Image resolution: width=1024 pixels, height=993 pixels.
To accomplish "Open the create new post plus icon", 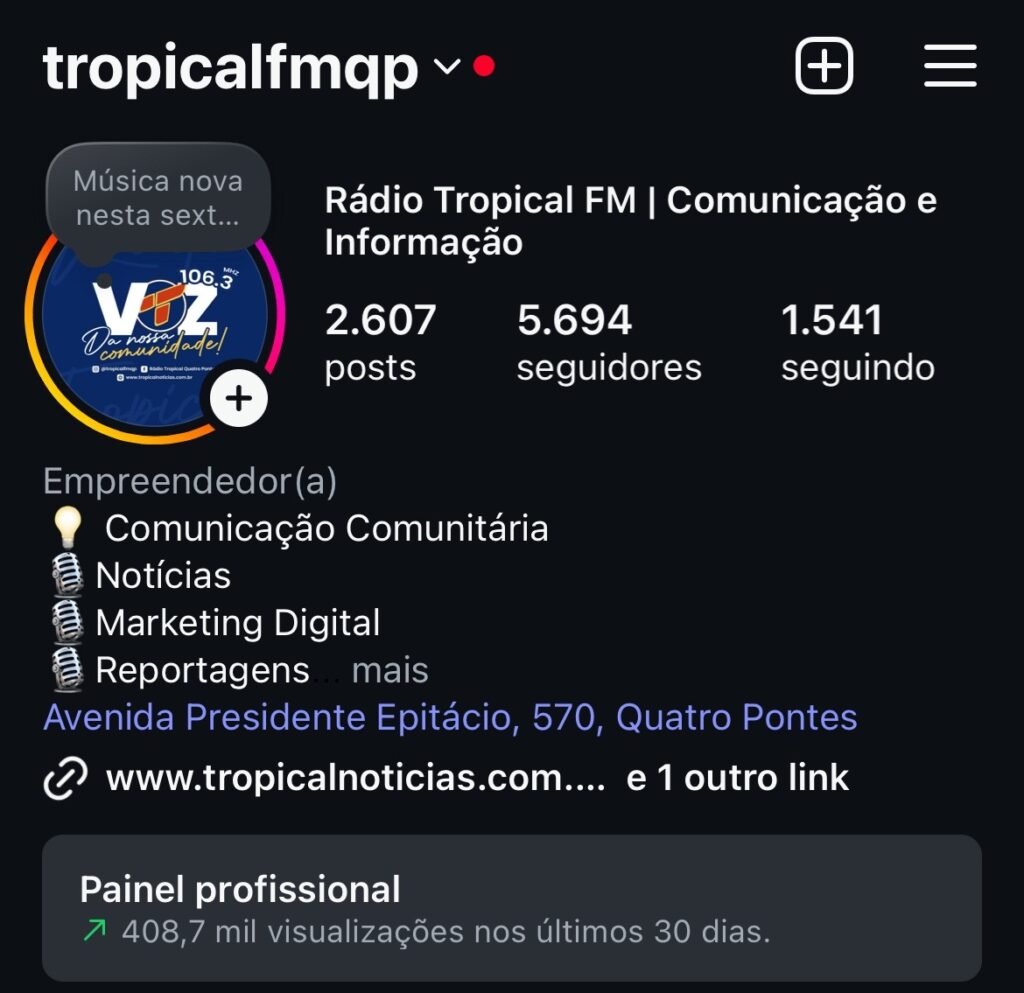I will tap(824, 67).
